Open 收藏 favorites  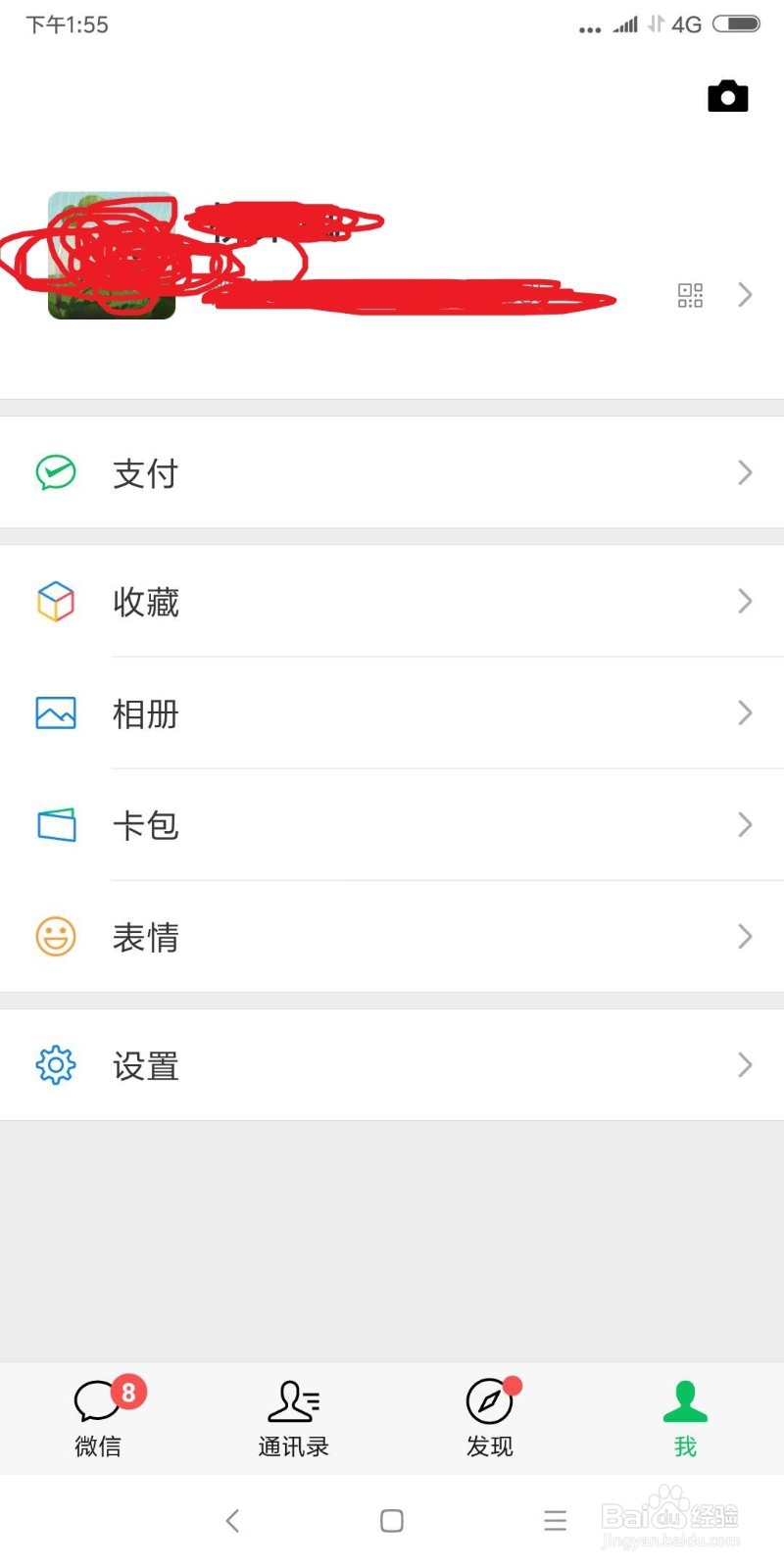pos(392,601)
